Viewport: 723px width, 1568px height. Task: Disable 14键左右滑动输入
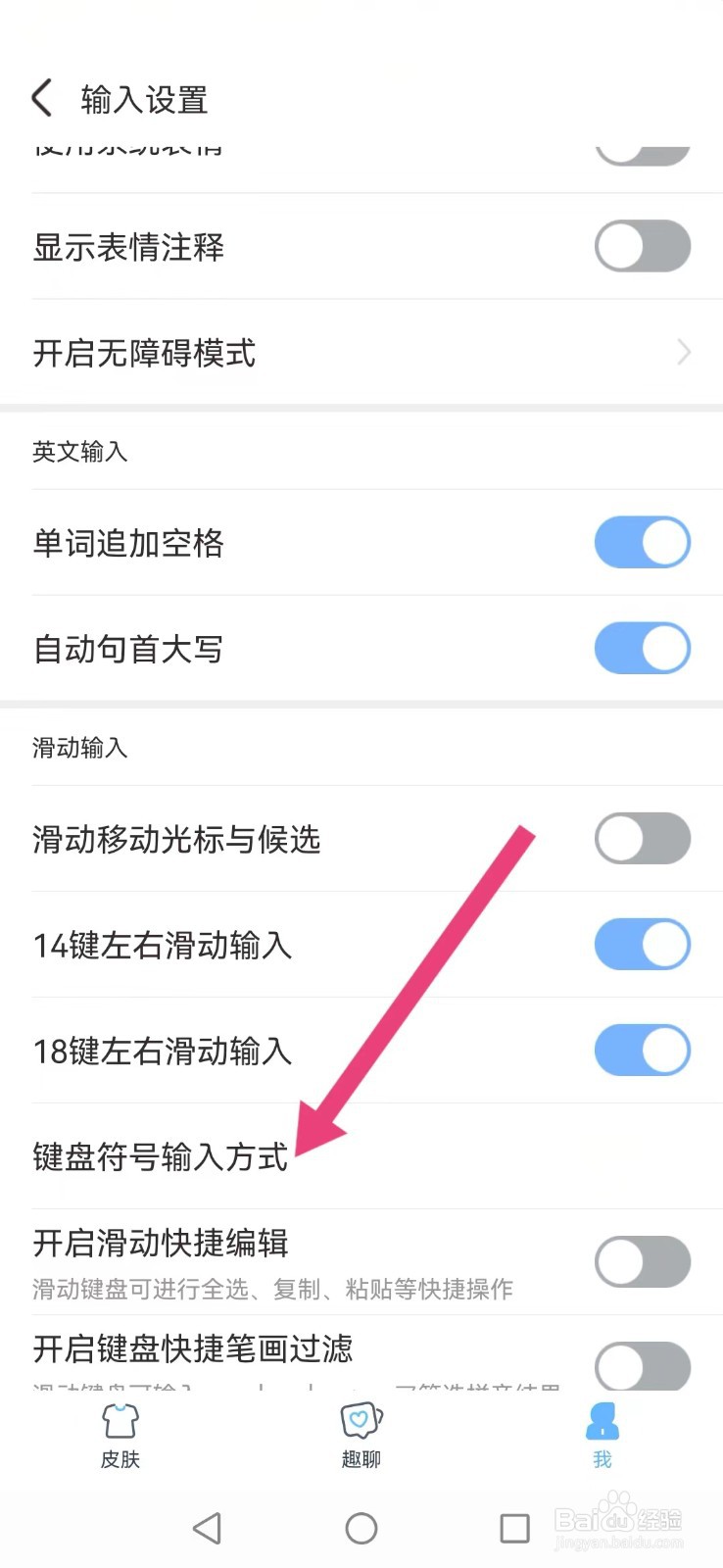[642, 945]
